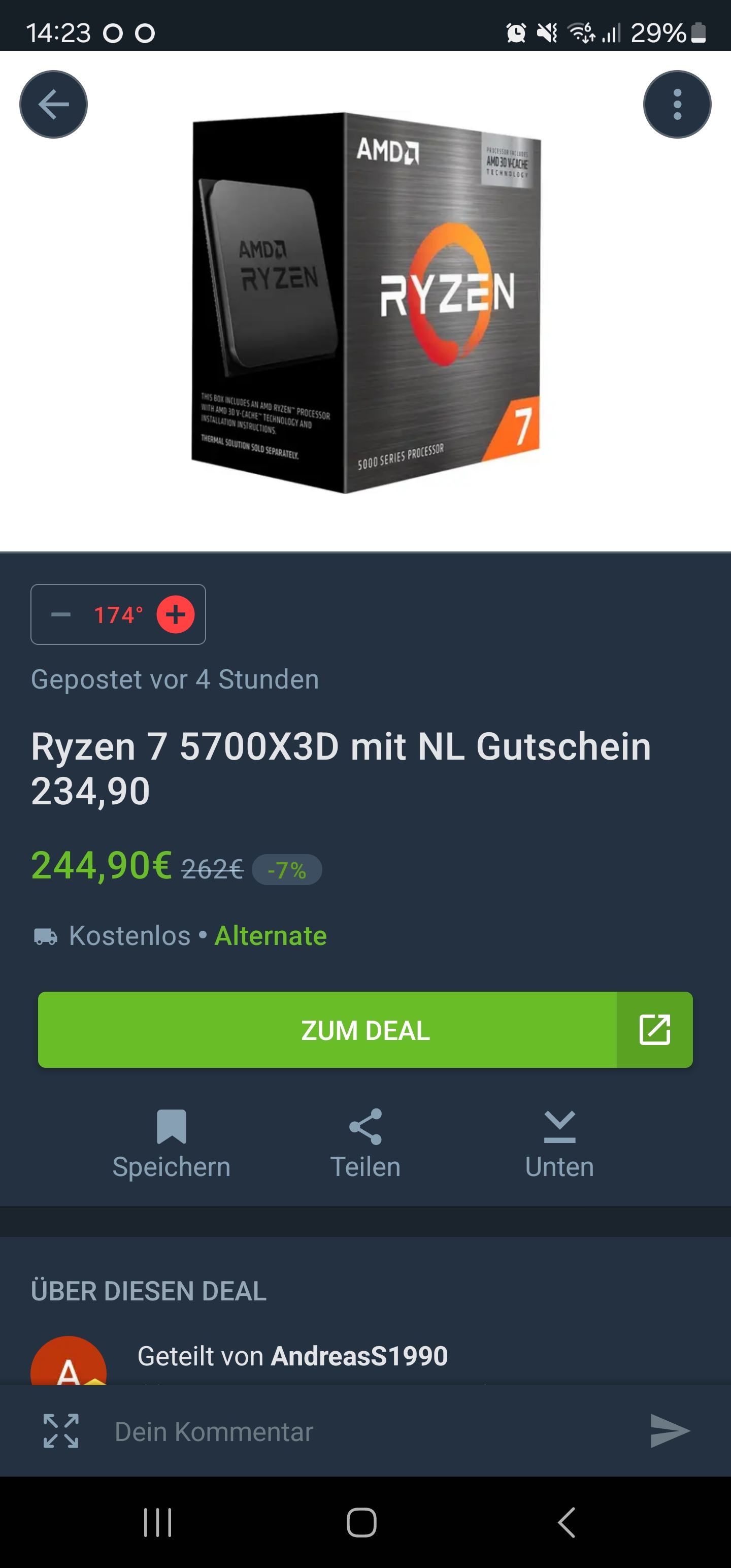Go back using the top-left arrow
This screenshot has height=1568, width=731.
[54, 105]
